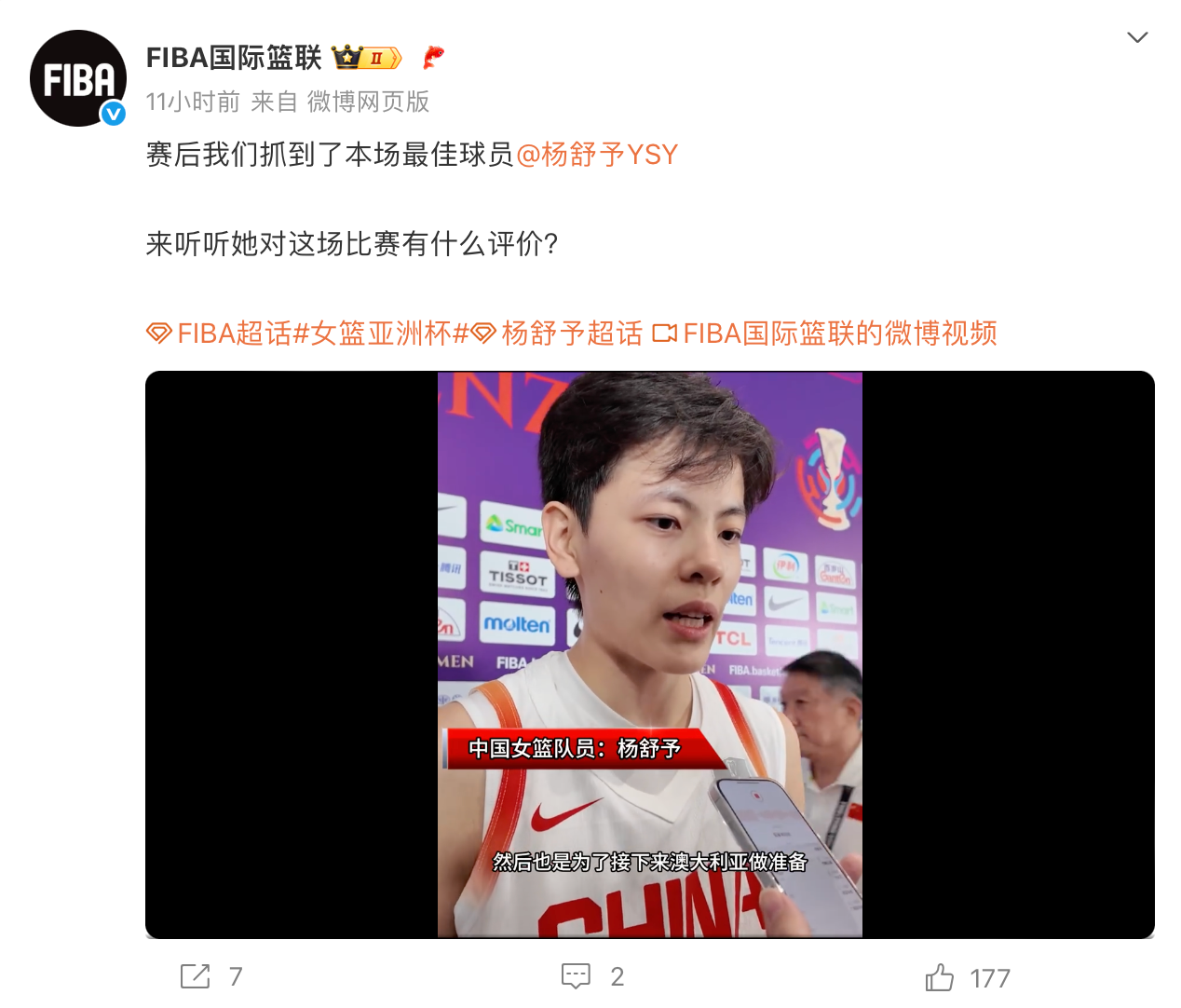Open the FIBA国际篮联 account name
The height and width of the screenshot is (1008, 1181).
tap(234, 58)
